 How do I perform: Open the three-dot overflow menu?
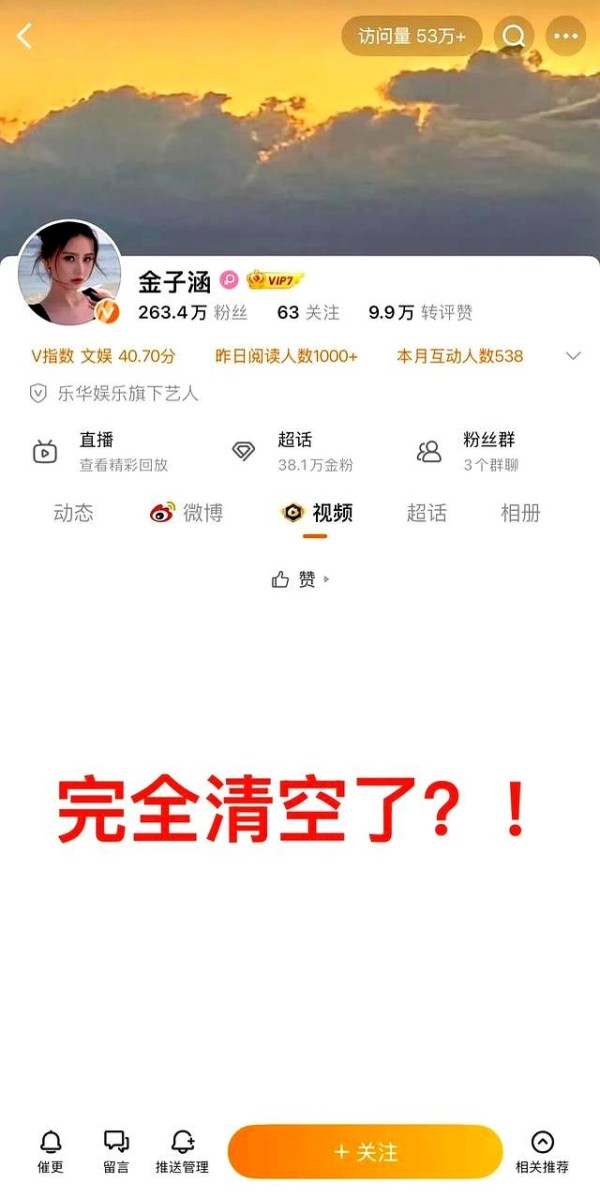(566, 37)
